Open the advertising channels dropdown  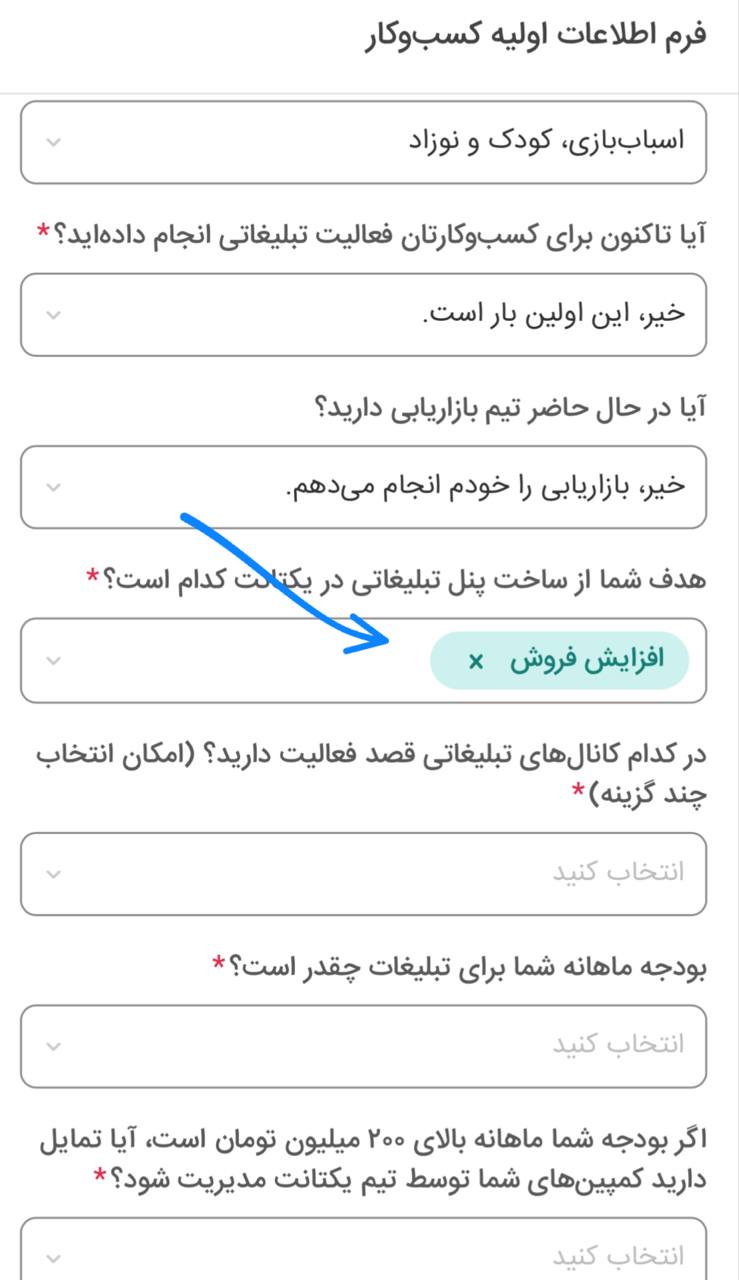click(363, 873)
